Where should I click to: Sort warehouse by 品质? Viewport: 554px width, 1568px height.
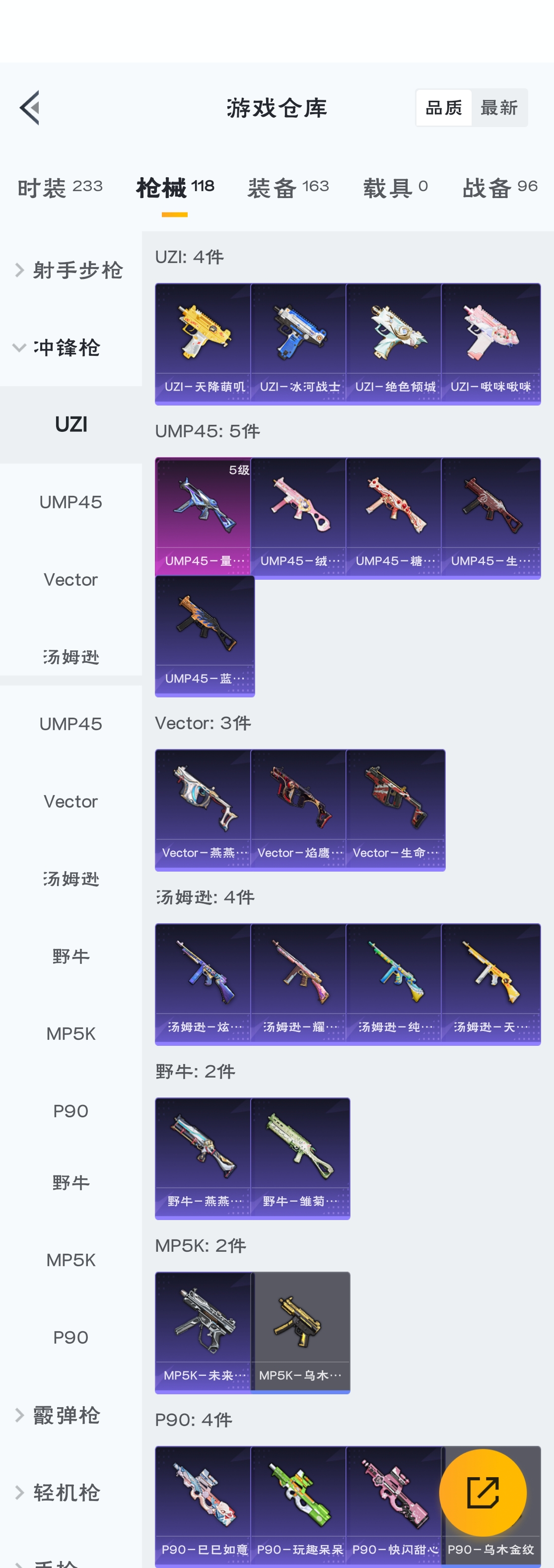point(444,108)
